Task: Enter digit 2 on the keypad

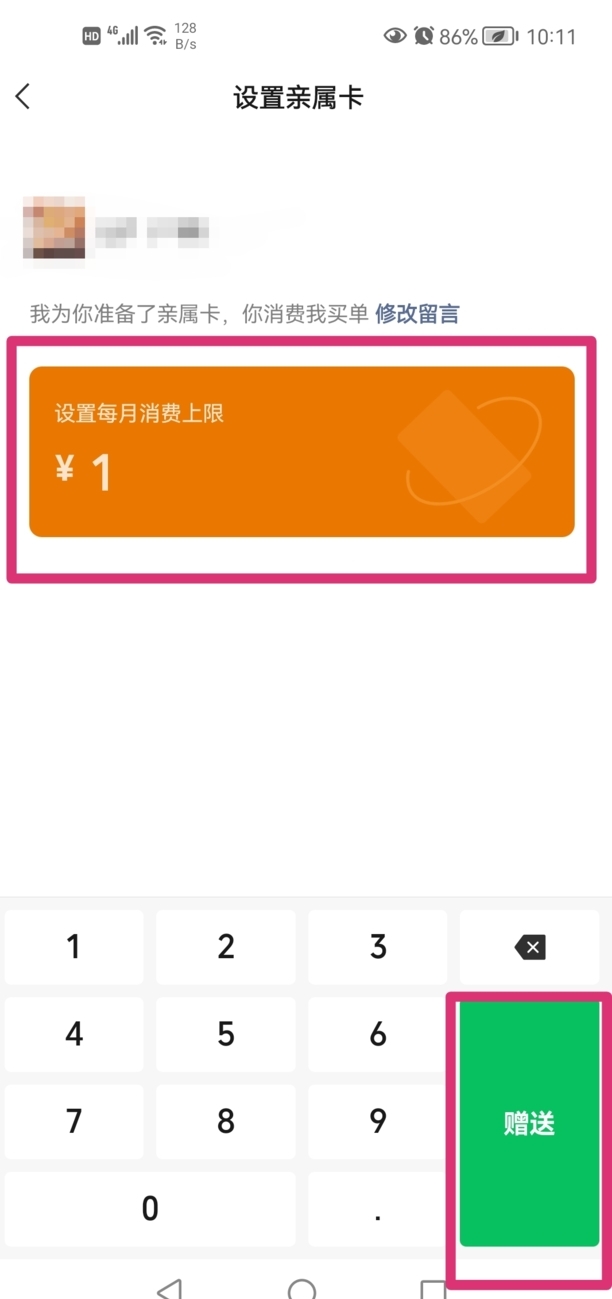Action: point(226,946)
